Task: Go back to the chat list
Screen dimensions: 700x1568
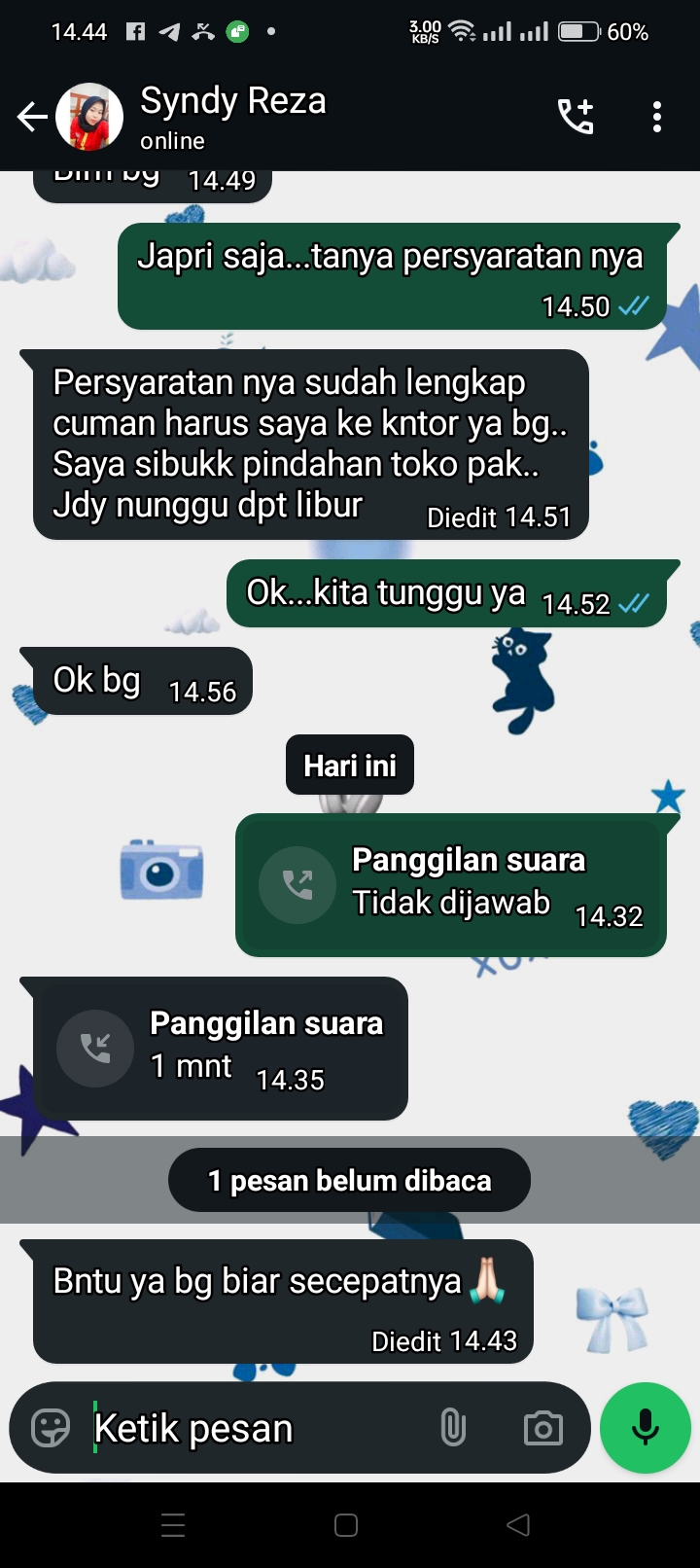Action: click(32, 118)
